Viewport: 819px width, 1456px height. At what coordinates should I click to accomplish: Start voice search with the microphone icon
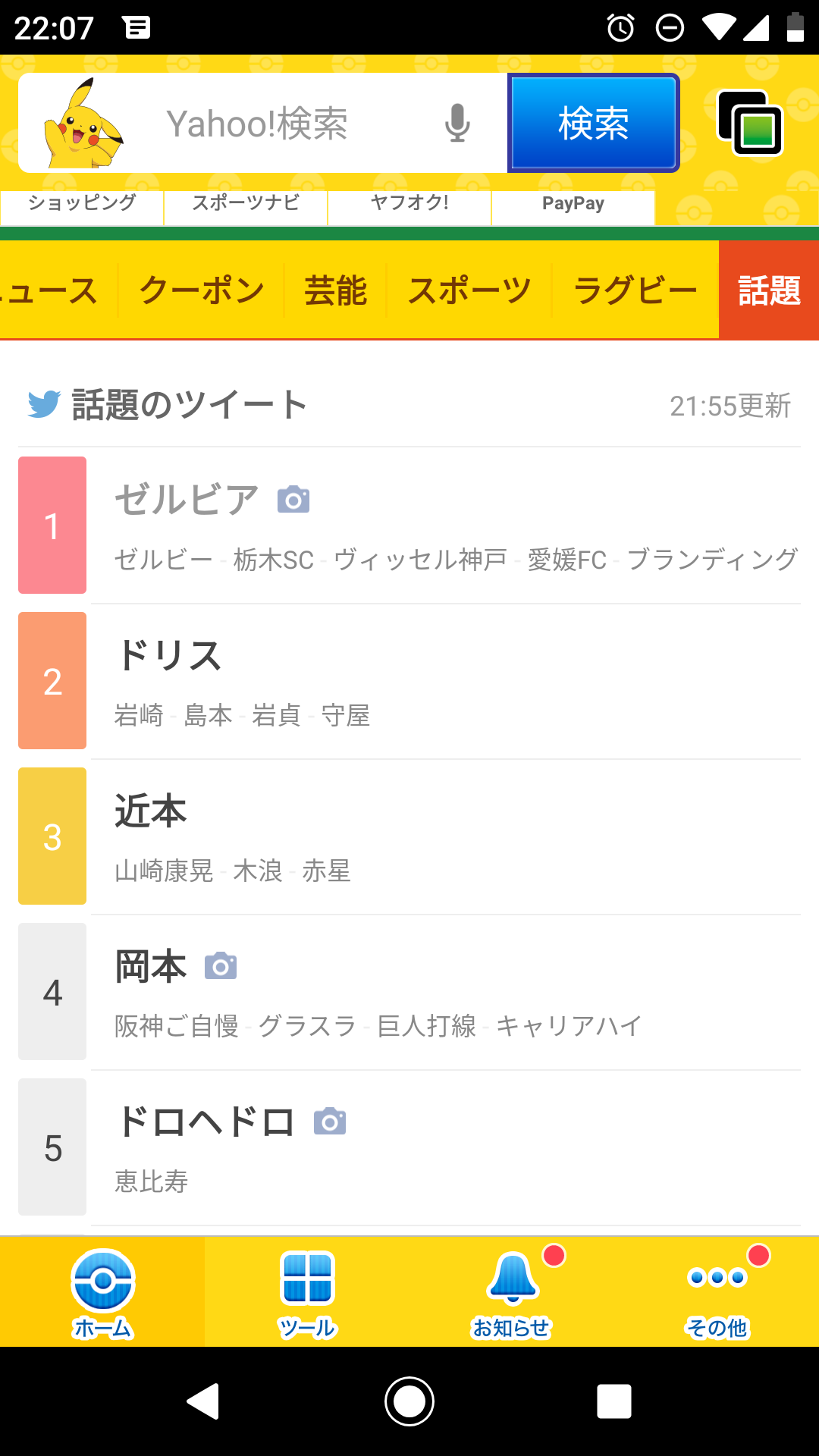pos(457,123)
